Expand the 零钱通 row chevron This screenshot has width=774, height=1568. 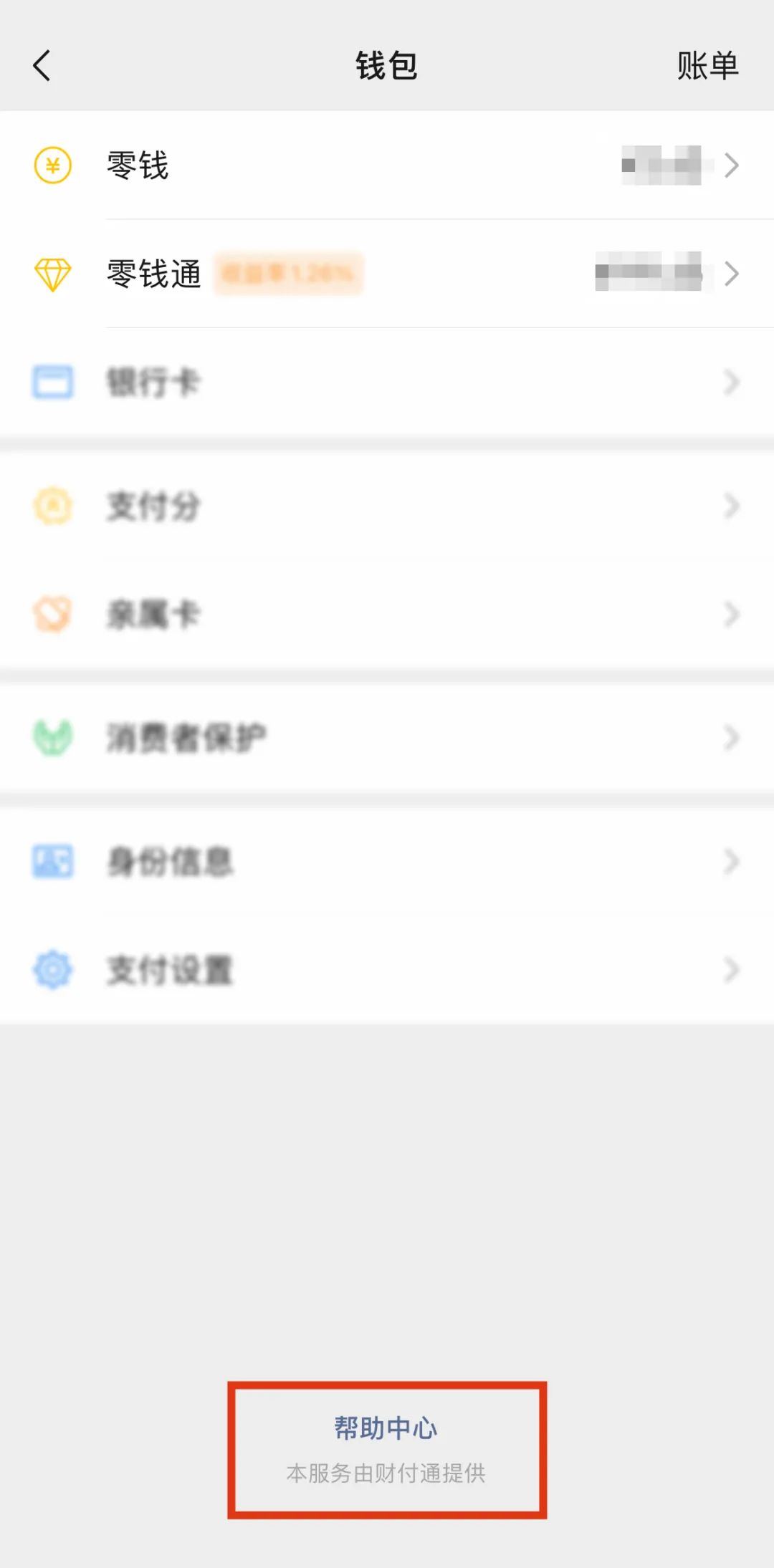(732, 274)
